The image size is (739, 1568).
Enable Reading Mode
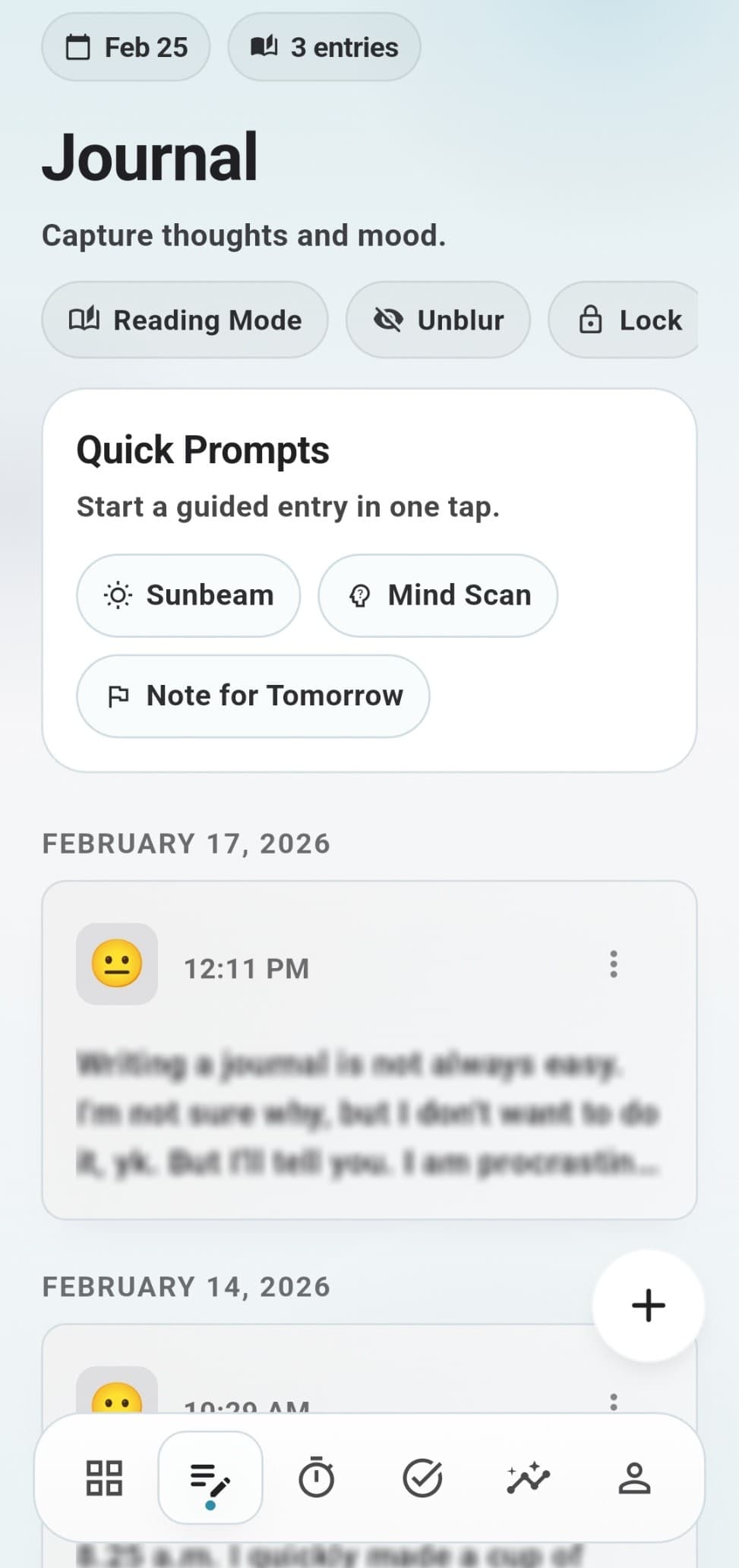tap(185, 320)
